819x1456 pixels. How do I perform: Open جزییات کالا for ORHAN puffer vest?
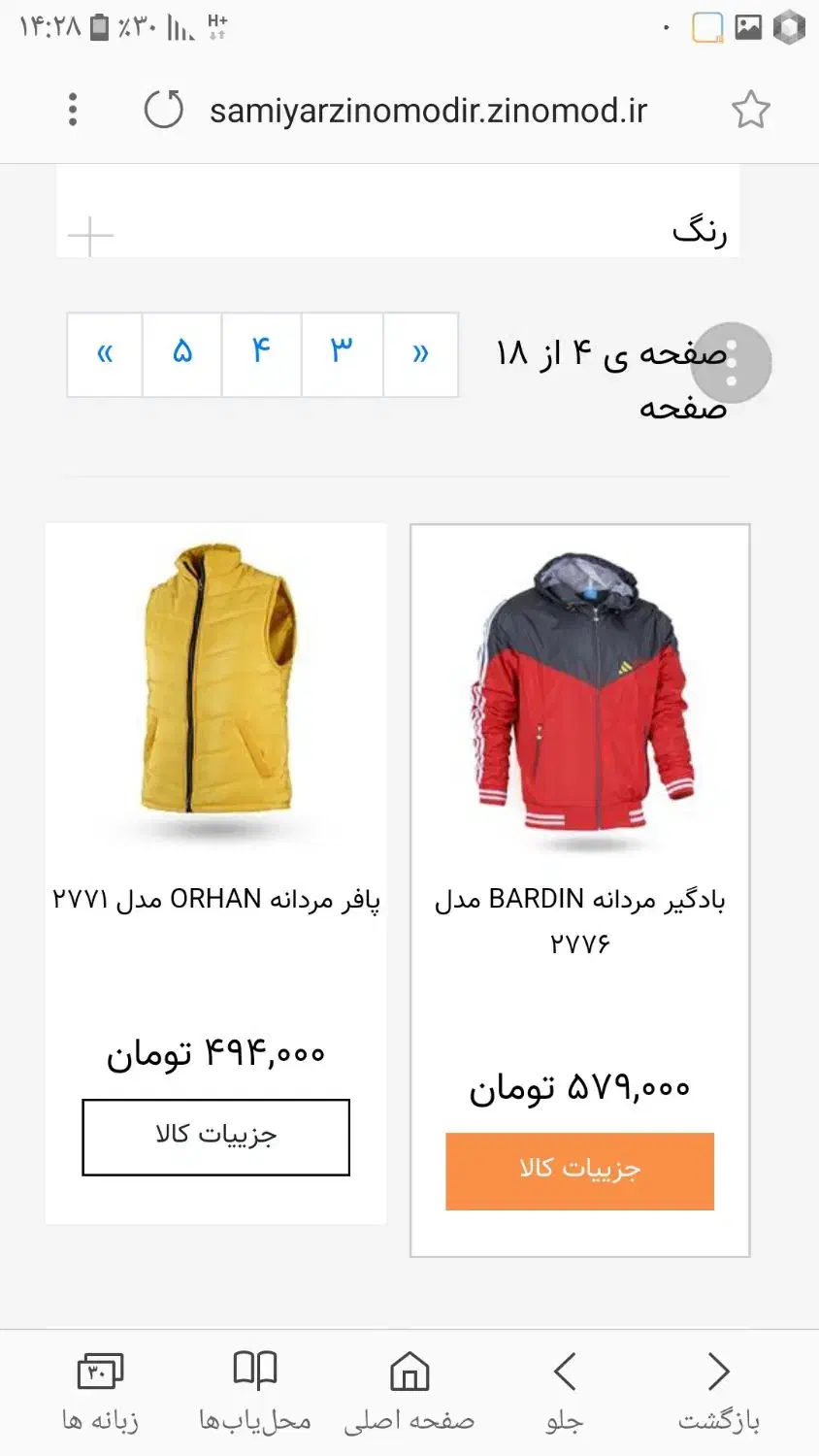(215, 1136)
